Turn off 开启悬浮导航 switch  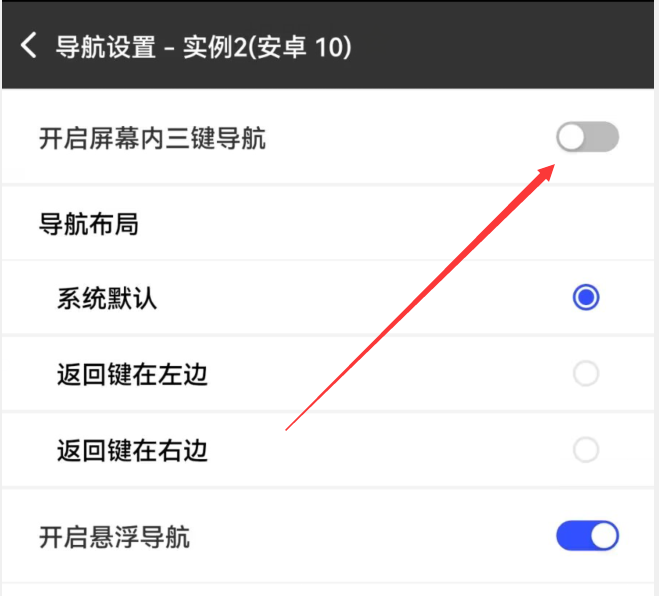tap(587, 537)
